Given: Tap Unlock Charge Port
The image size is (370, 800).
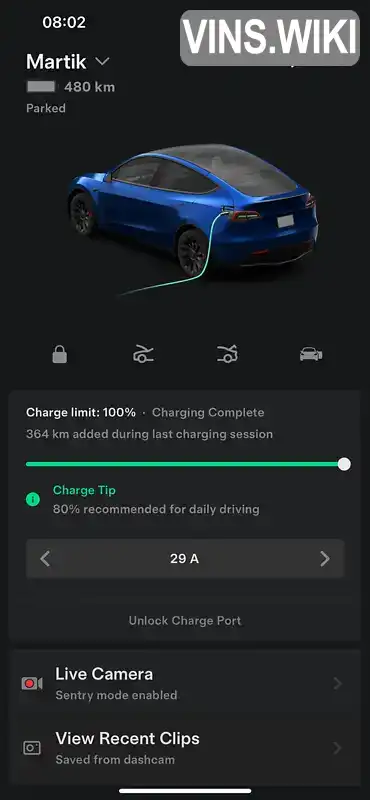Looking at the screenshot, I should 185,620.
